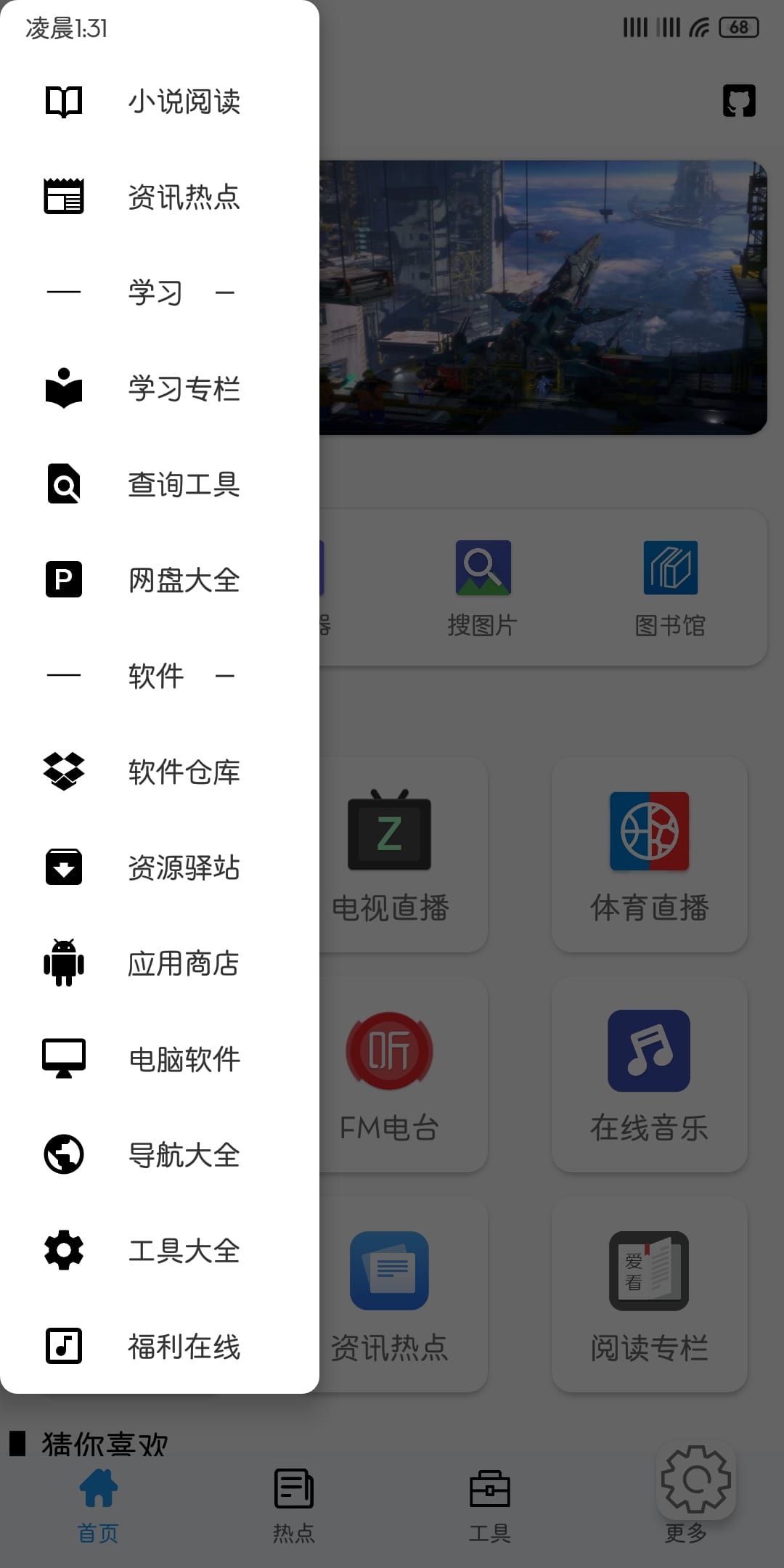Open 软件仓库 menu item
This screenshot has height=1568, width=784.
(x=160, y=772)
